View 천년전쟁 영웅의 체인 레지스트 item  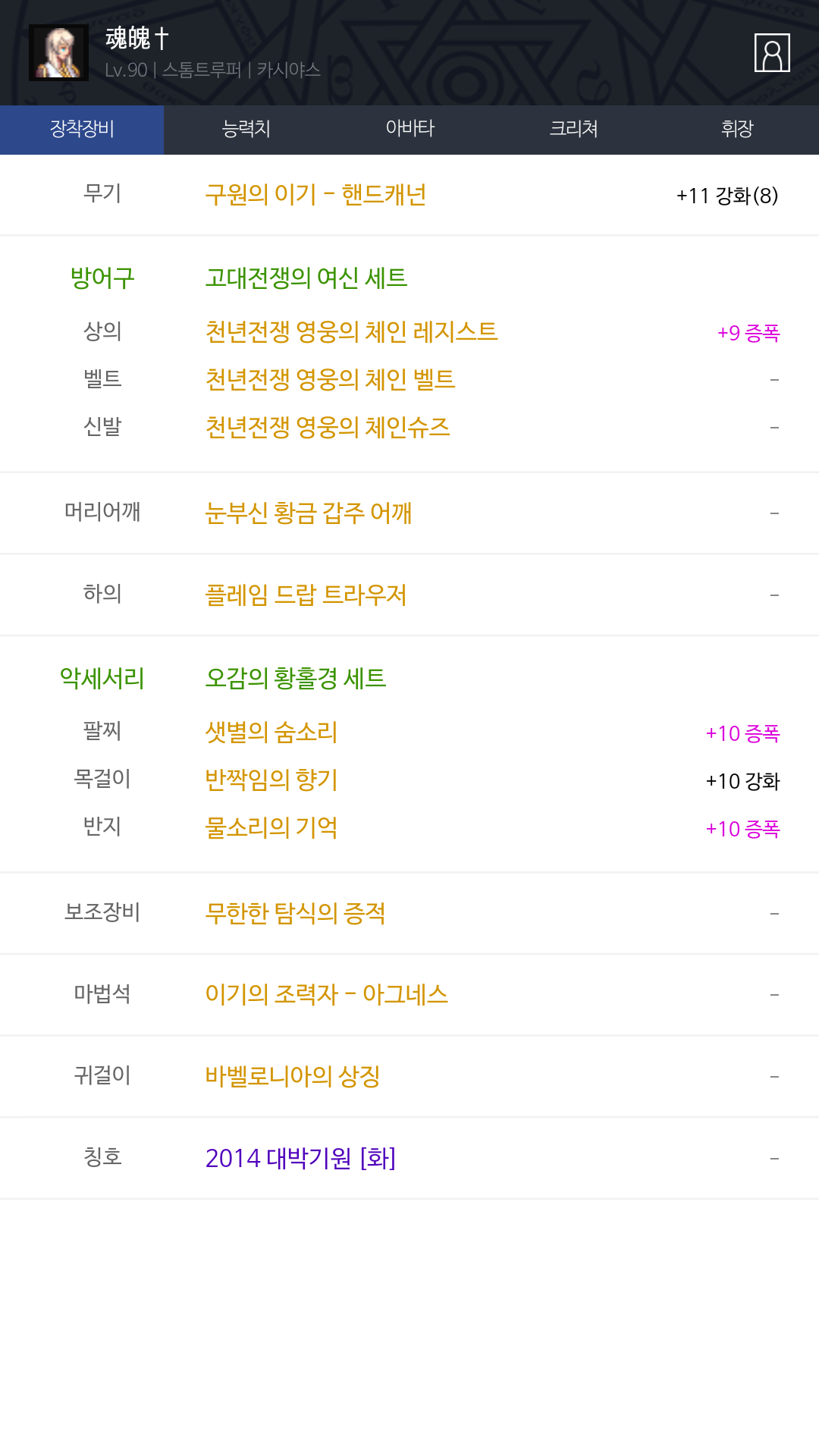tap(351, 331)
